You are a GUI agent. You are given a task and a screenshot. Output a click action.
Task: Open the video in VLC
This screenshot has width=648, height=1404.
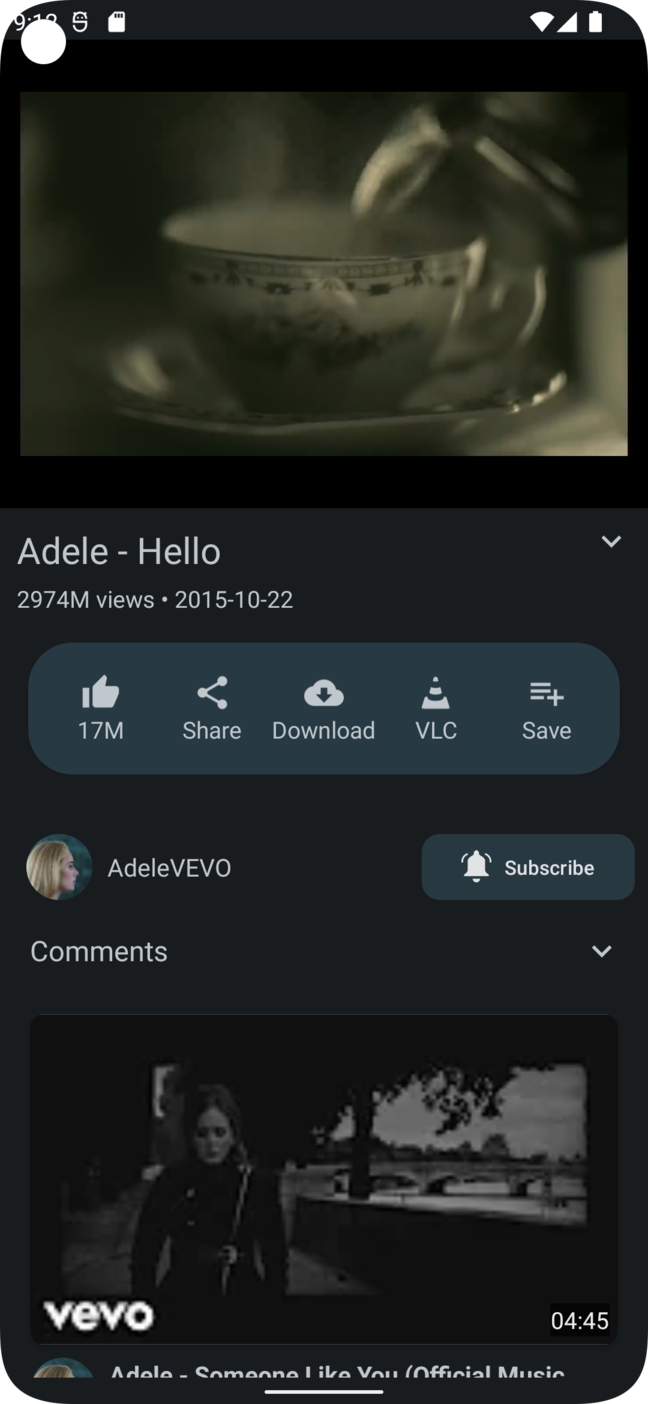436,709
